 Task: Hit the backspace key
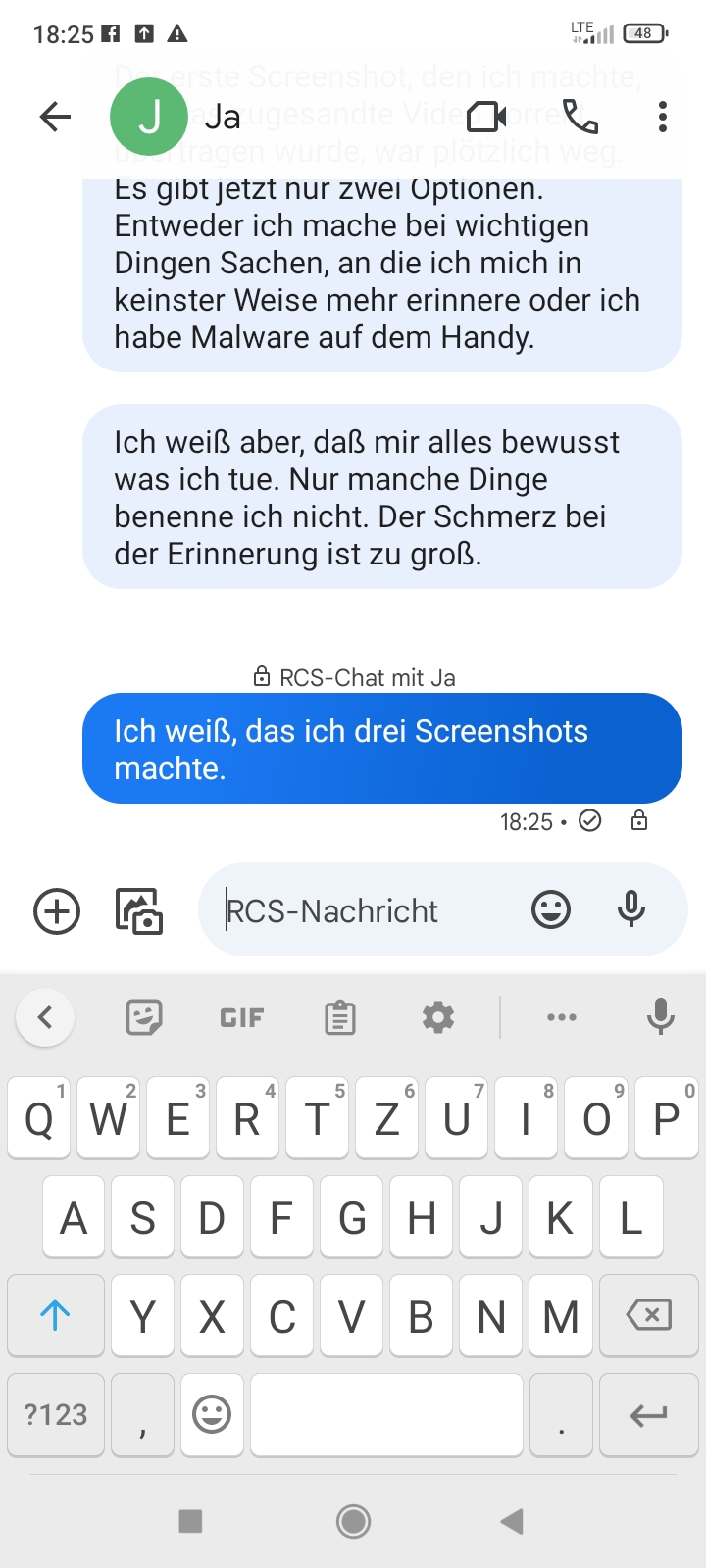[648, 1314]
